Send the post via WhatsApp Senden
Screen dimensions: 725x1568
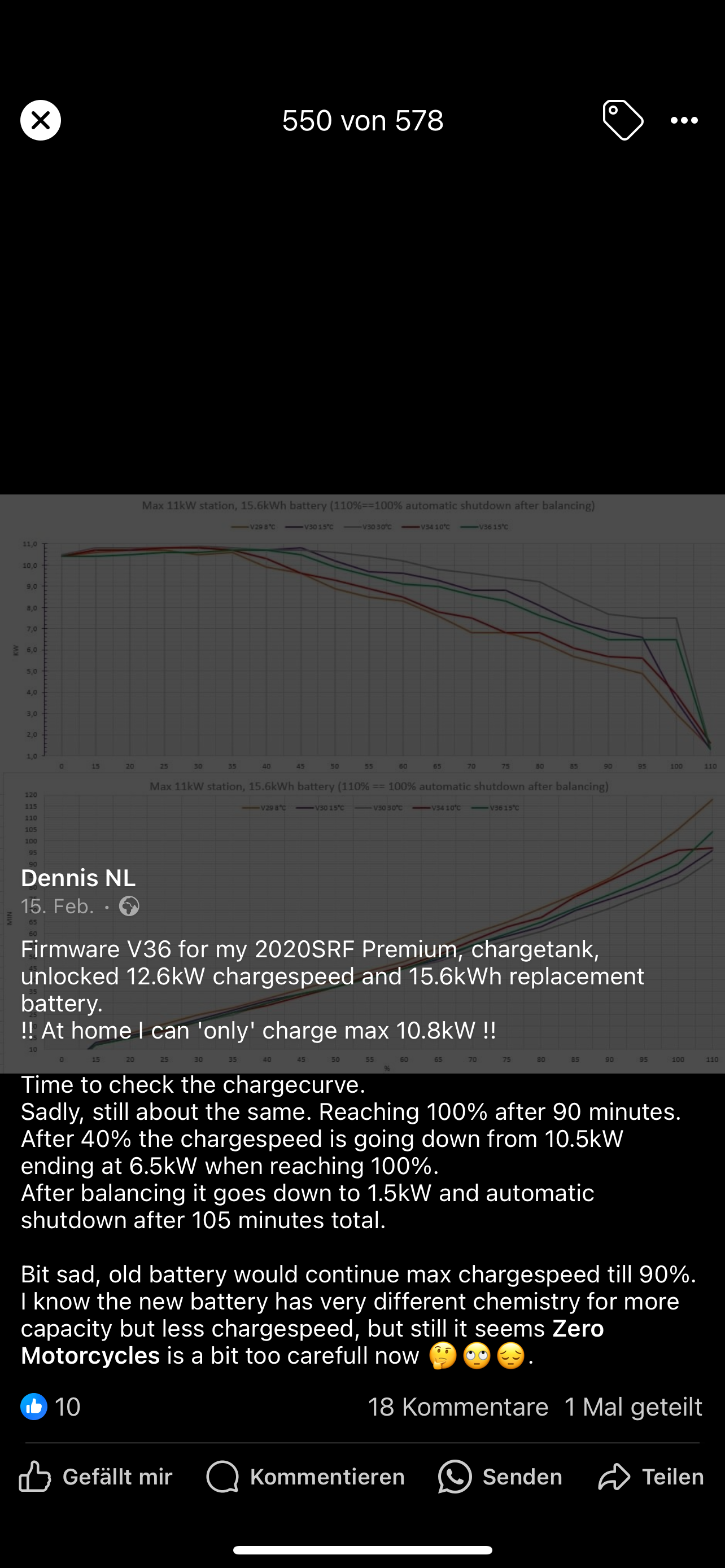point(500,1477)
